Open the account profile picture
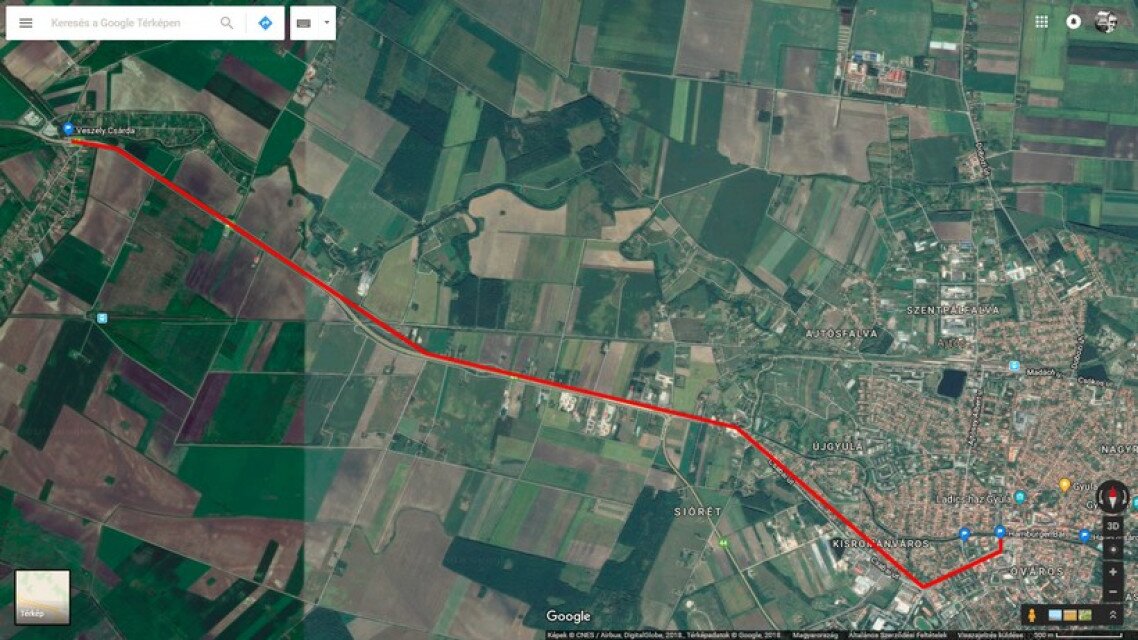 [x=1105, y=21]
